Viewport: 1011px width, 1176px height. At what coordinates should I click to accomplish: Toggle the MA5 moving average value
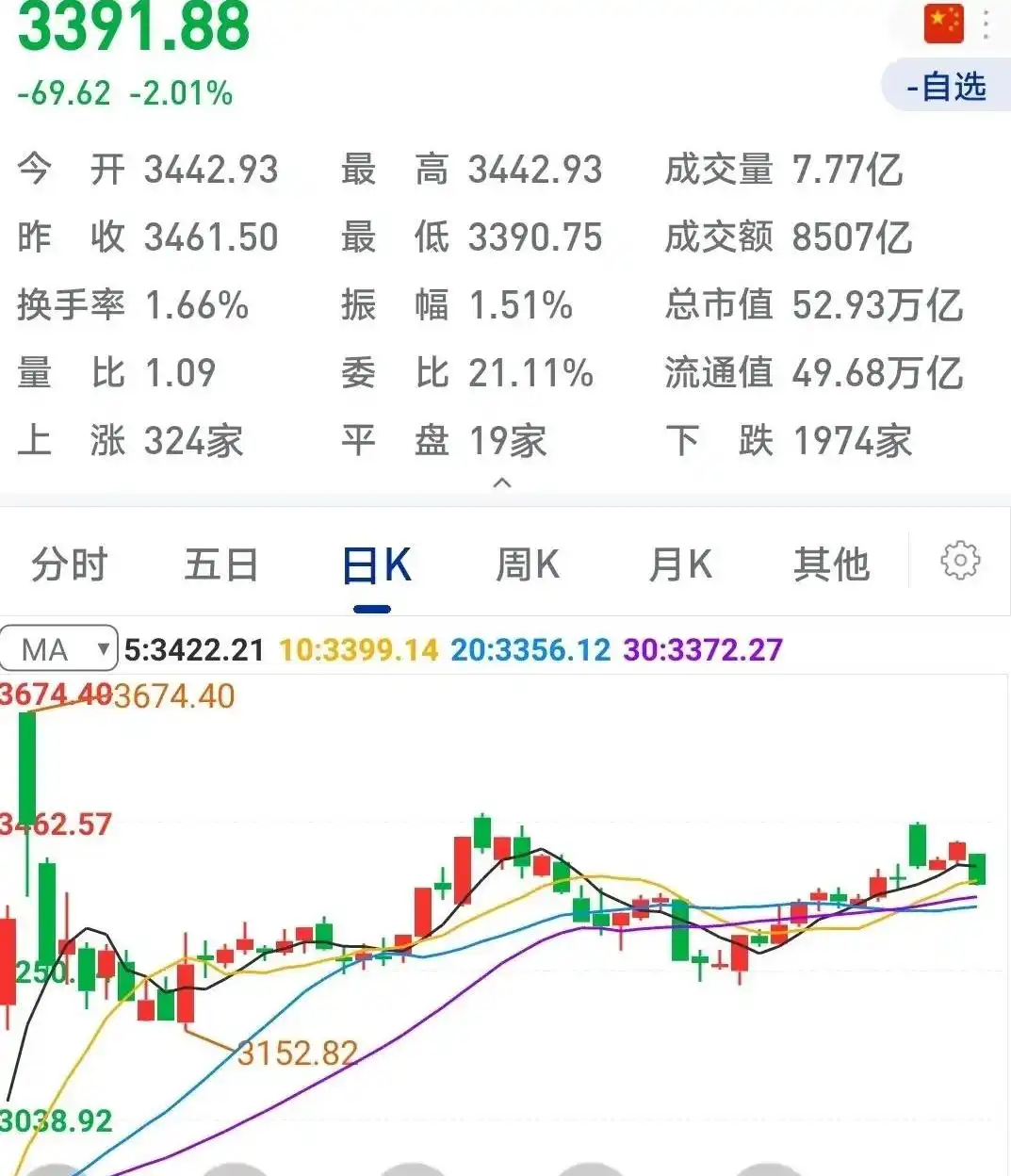tap(195, 649)
